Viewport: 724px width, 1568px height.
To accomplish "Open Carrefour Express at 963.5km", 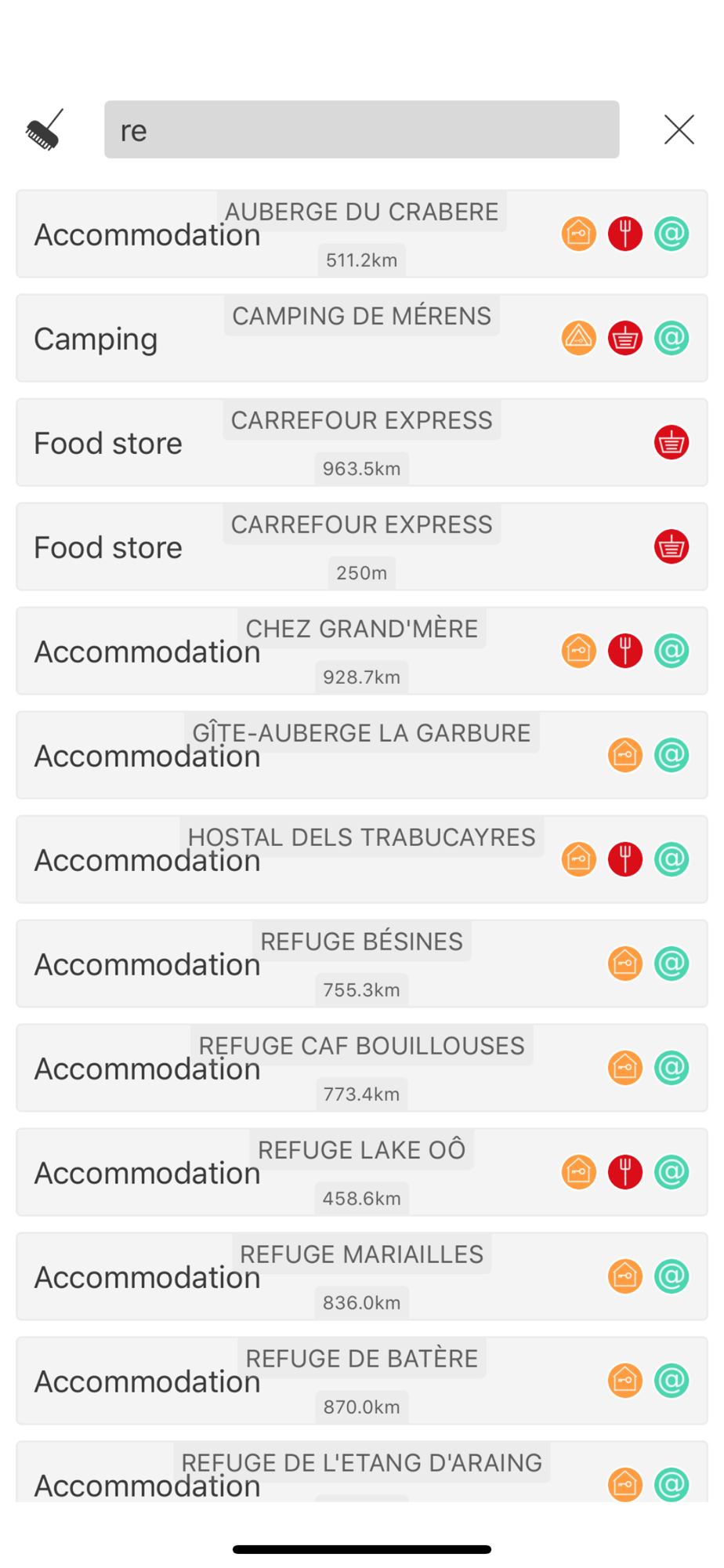I will coord(361,442).
